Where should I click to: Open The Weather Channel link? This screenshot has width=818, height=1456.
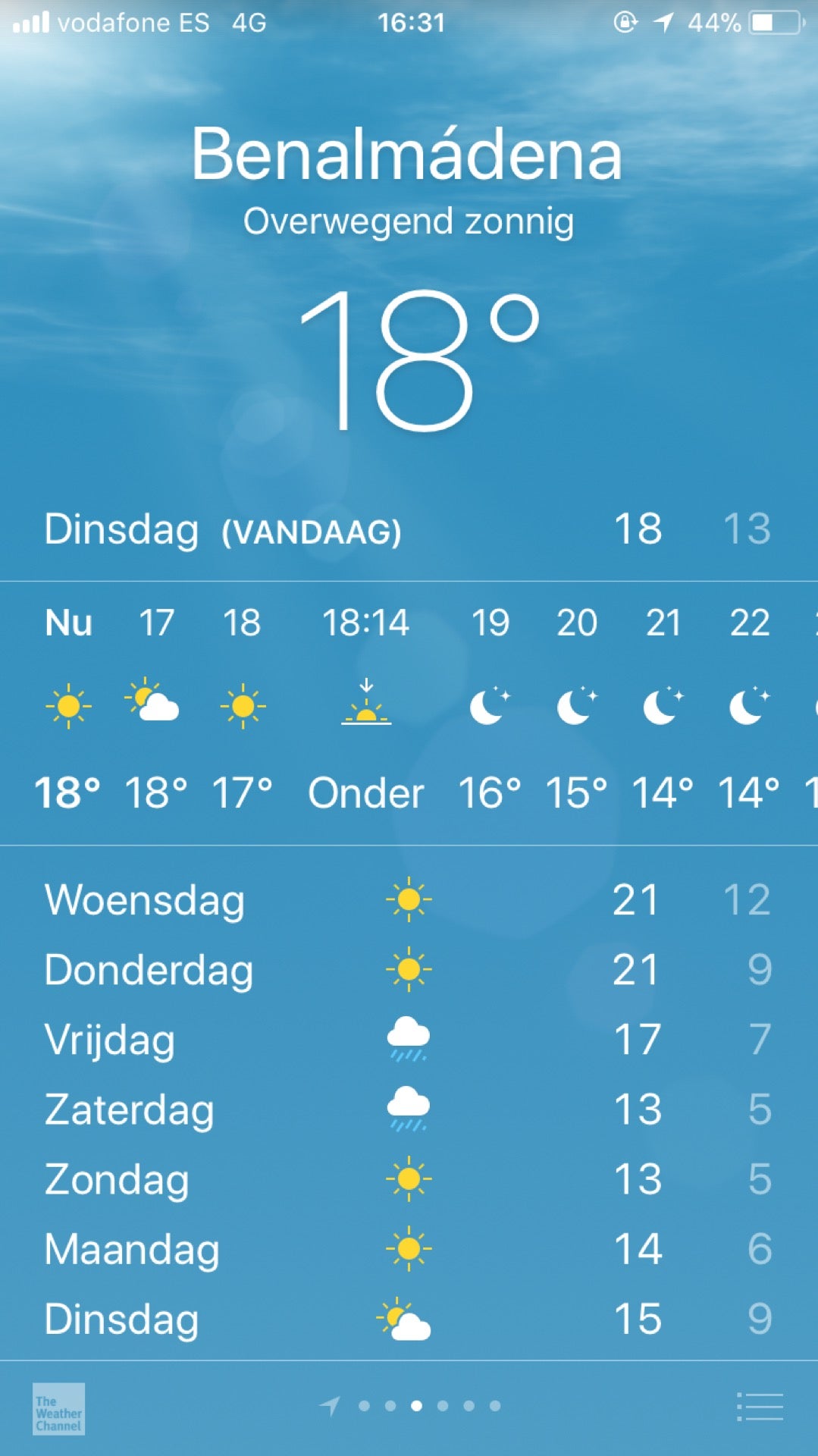coord(58,1409)
